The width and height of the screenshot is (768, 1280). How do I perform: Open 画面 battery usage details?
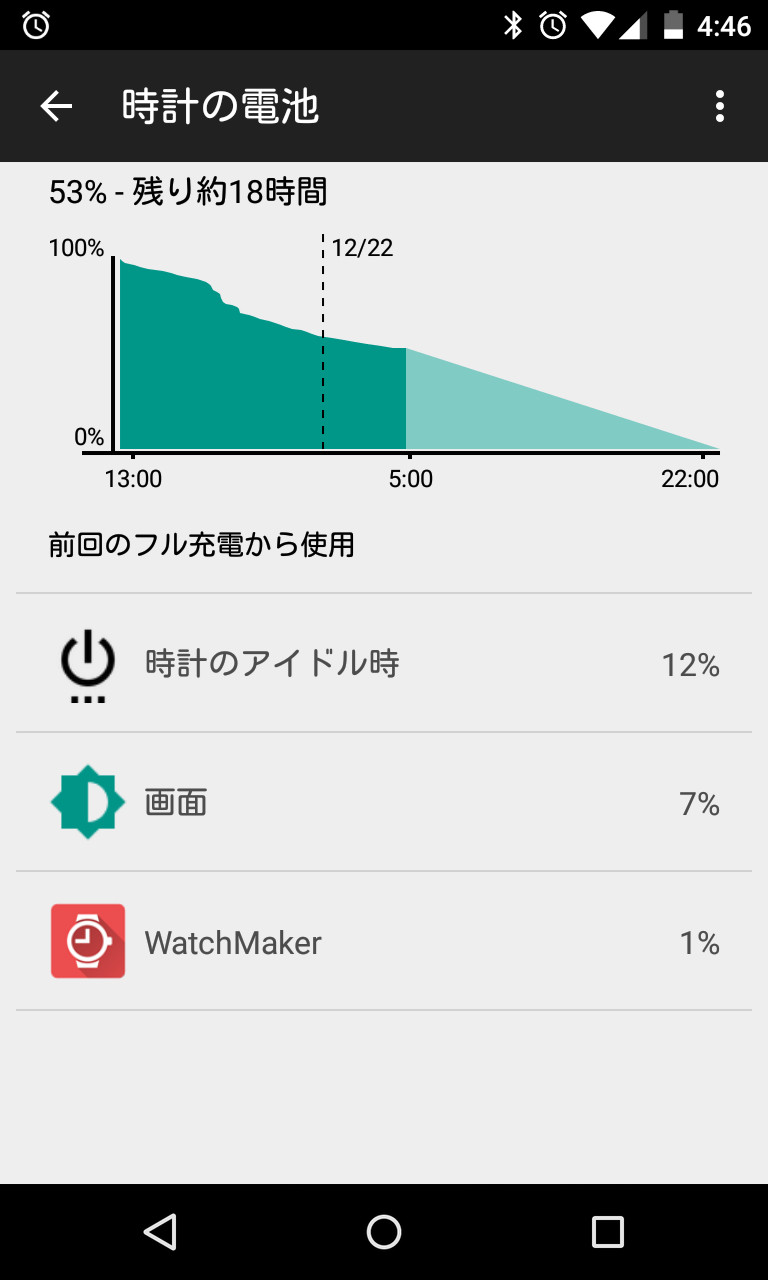(x=384, y=802)
